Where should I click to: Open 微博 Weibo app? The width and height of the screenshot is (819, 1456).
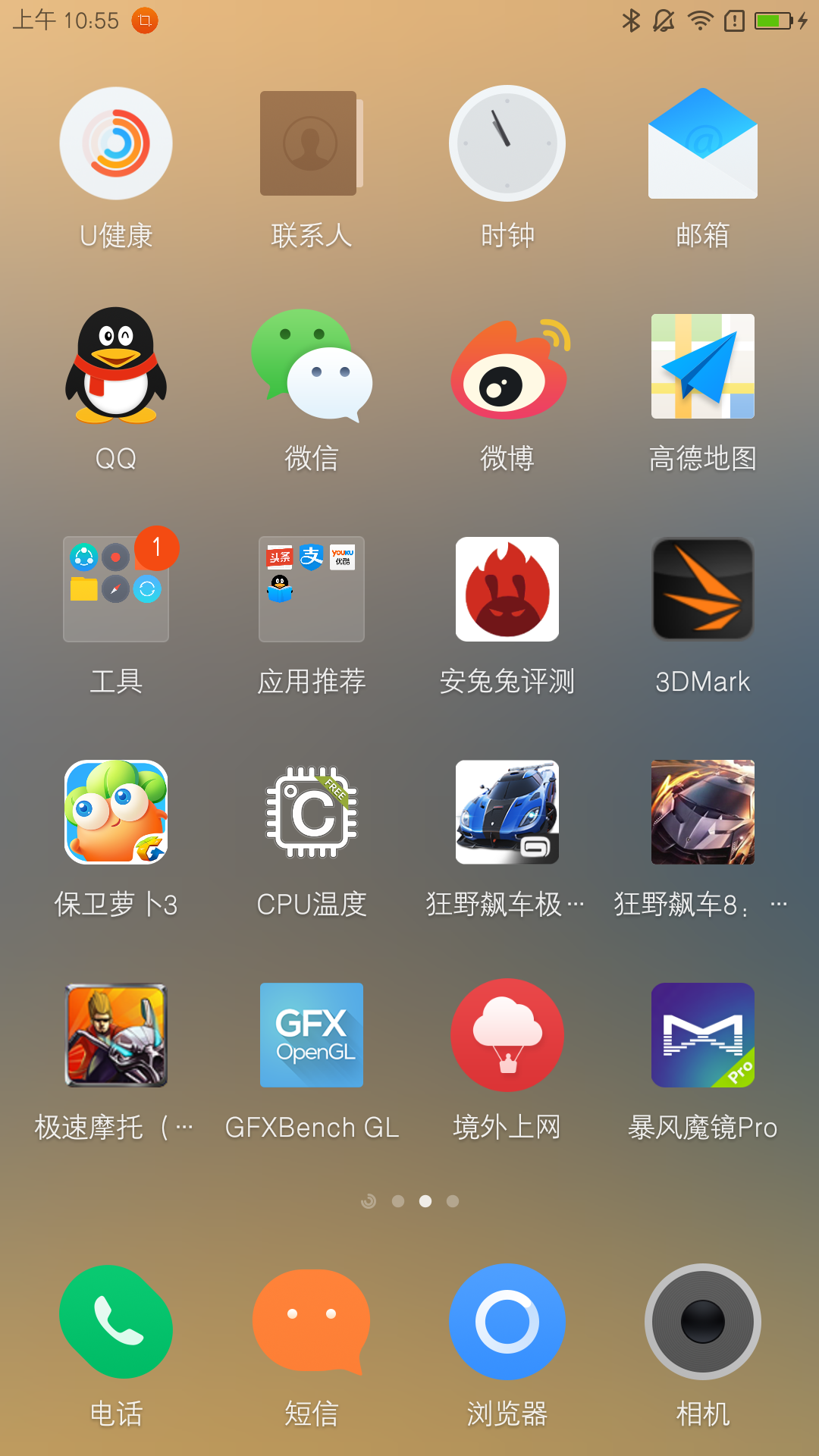[x=508, y=368]
